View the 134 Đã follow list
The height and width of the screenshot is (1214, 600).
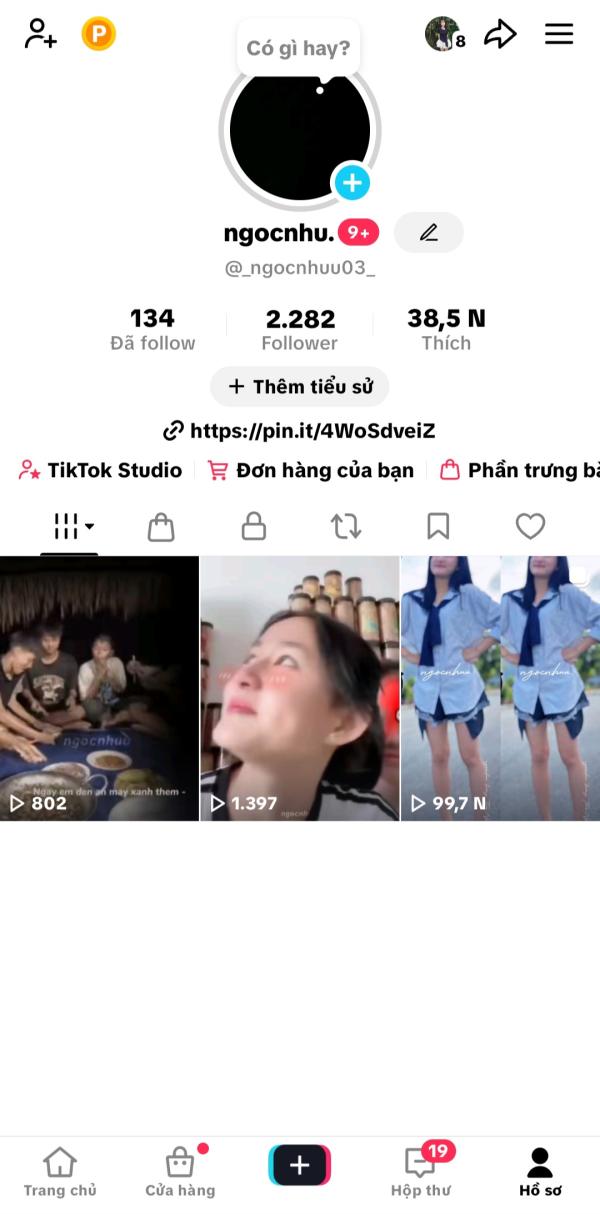point(153,330)
